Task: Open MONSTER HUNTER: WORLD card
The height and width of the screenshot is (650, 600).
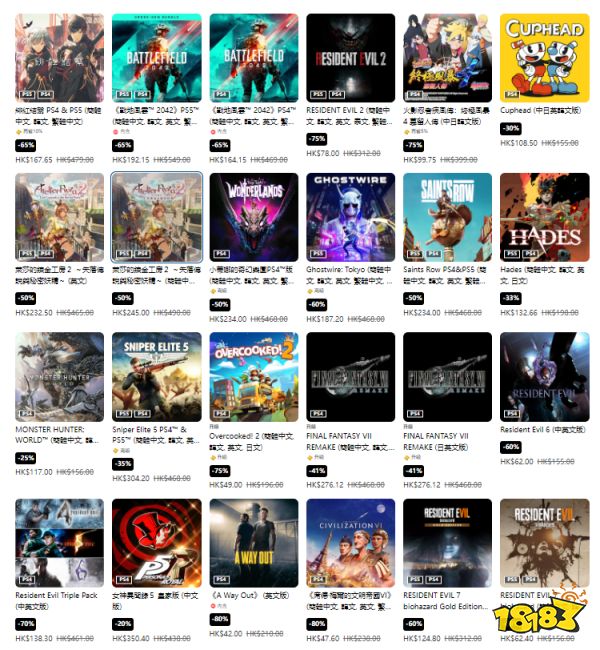Action: tap(60, 377)
